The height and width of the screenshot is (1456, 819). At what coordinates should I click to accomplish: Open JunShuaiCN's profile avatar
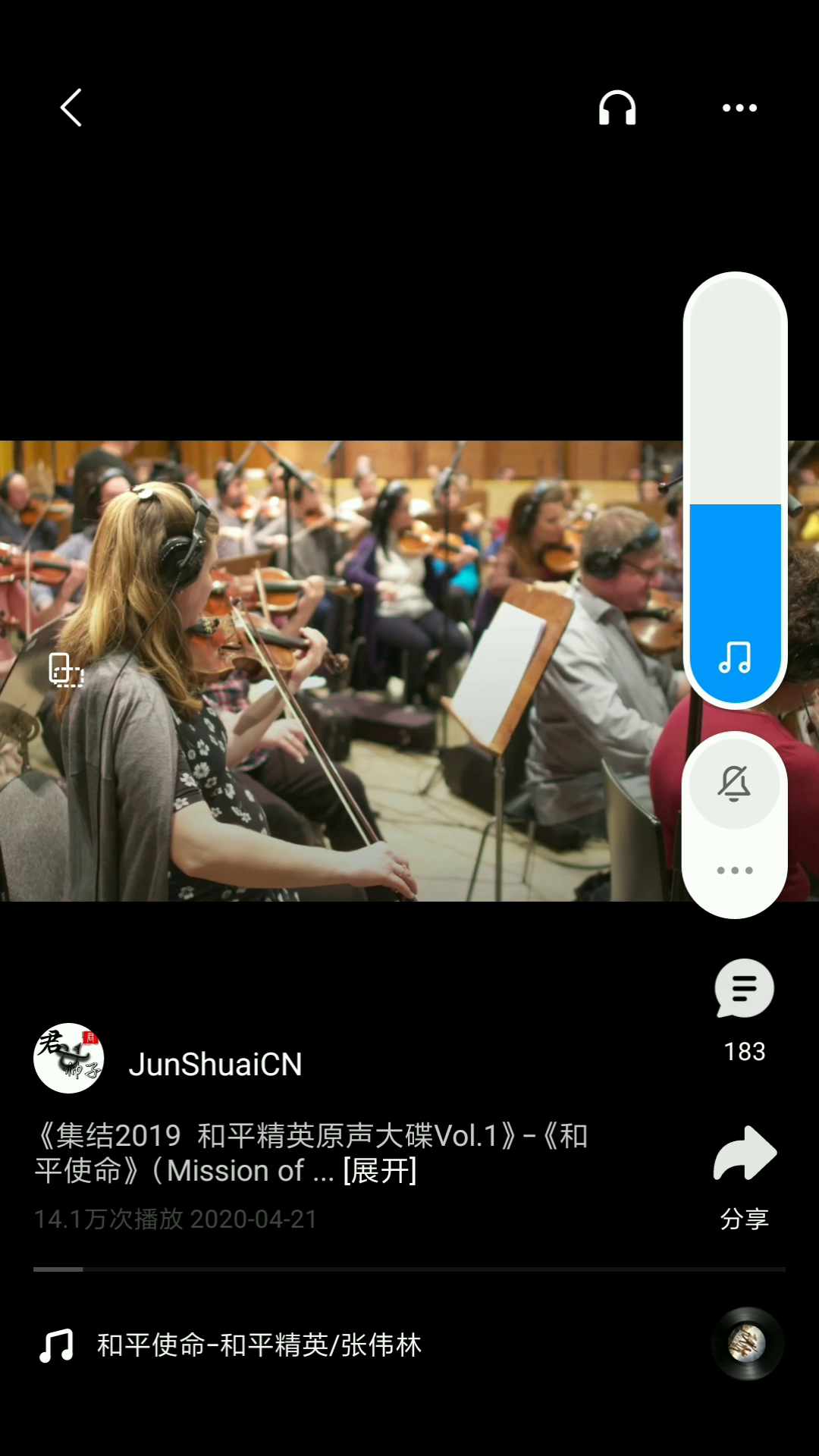[x=69, y=1059]
